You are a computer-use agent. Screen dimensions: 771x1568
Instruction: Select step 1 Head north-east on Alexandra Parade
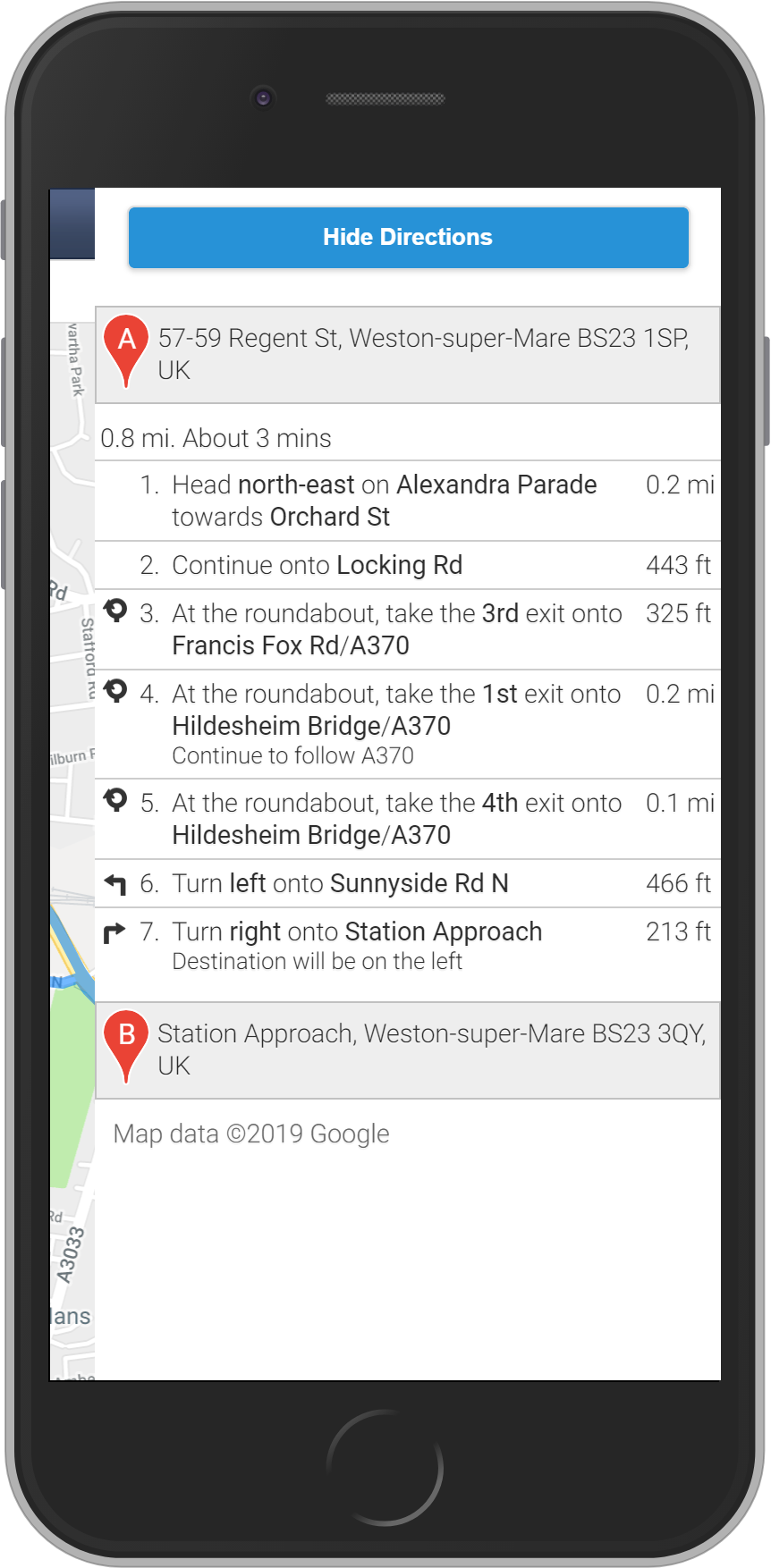tap(385, 501)
